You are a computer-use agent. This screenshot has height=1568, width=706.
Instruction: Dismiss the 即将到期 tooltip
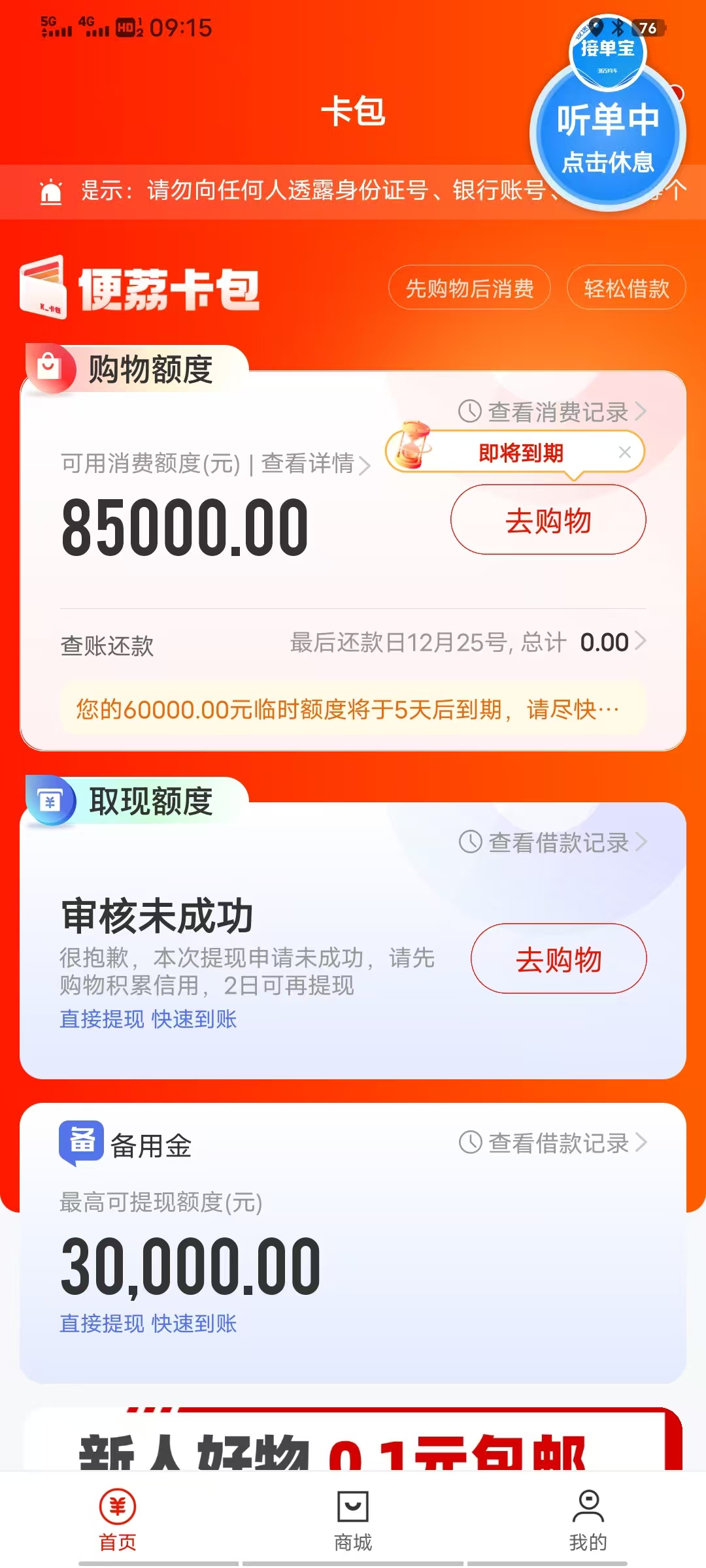coord(624,452)
